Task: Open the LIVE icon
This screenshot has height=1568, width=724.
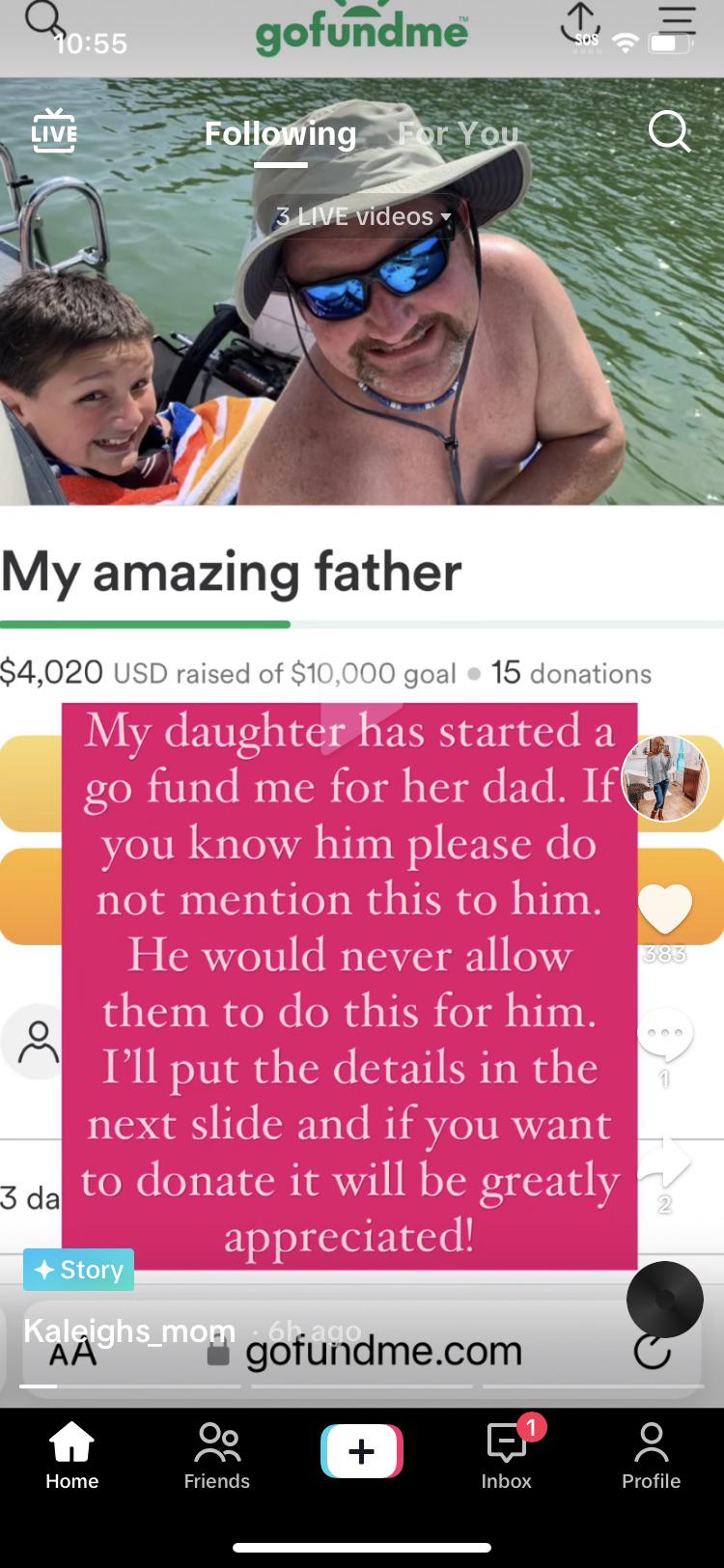Action: [x=54, y=130]
